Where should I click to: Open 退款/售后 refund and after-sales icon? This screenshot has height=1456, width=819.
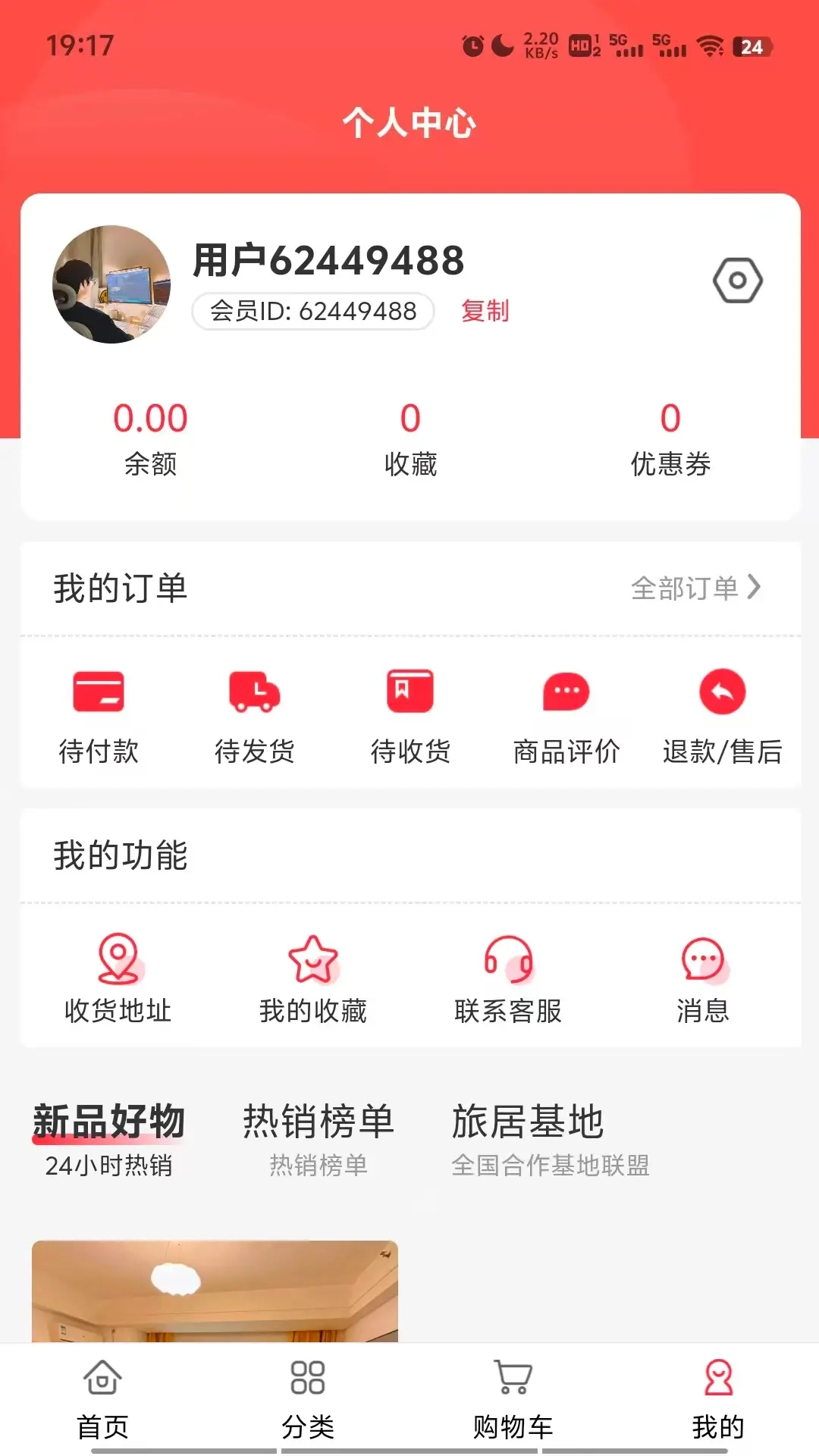(x=721, y=692)
